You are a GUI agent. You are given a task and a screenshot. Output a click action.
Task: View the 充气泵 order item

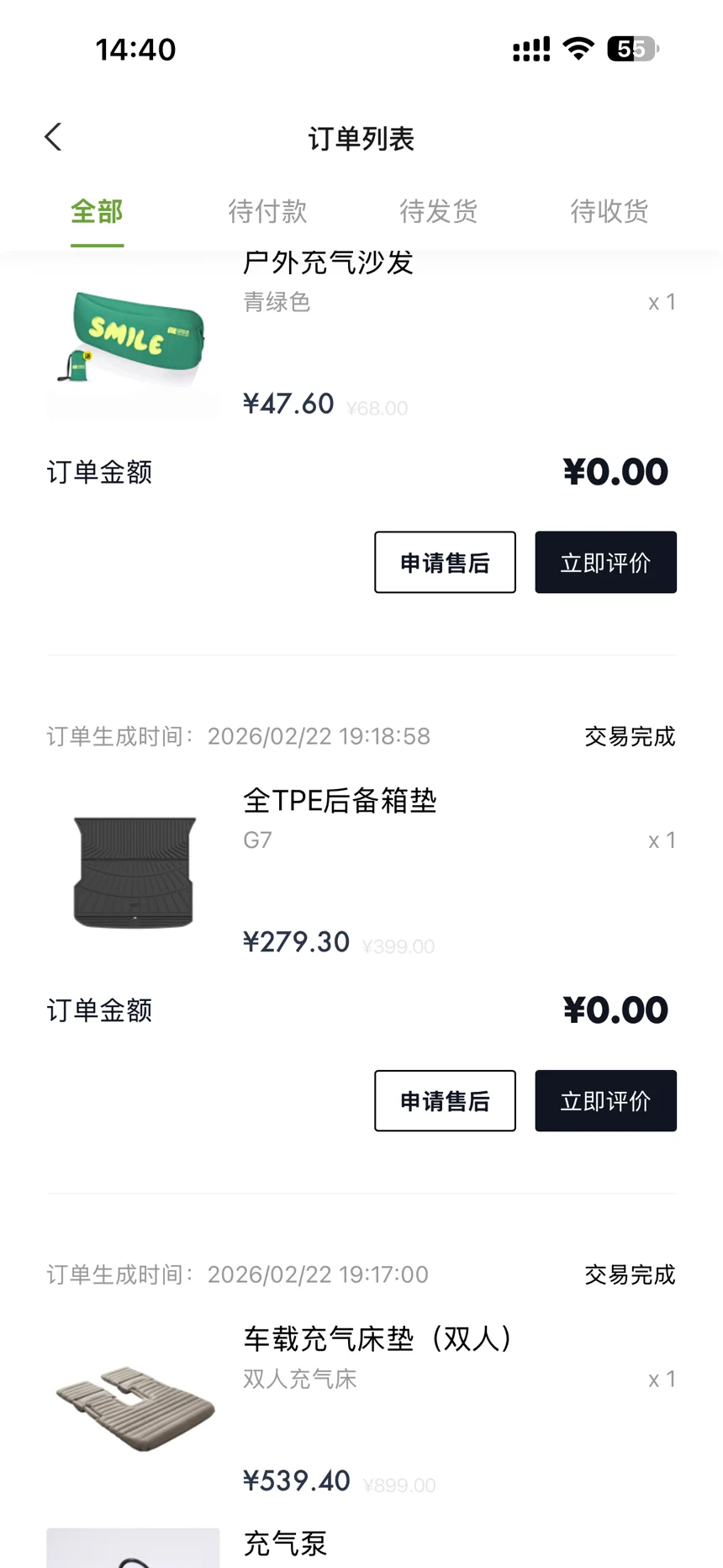click(x=286, y=1544)
